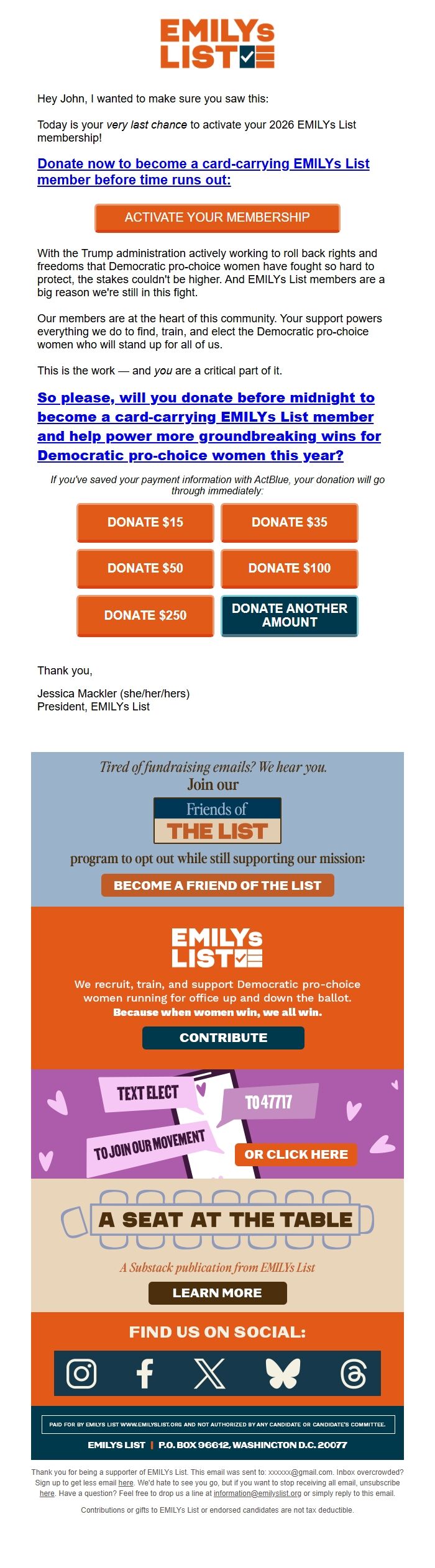Select the Donate $50 option

(x=145, y=568)
